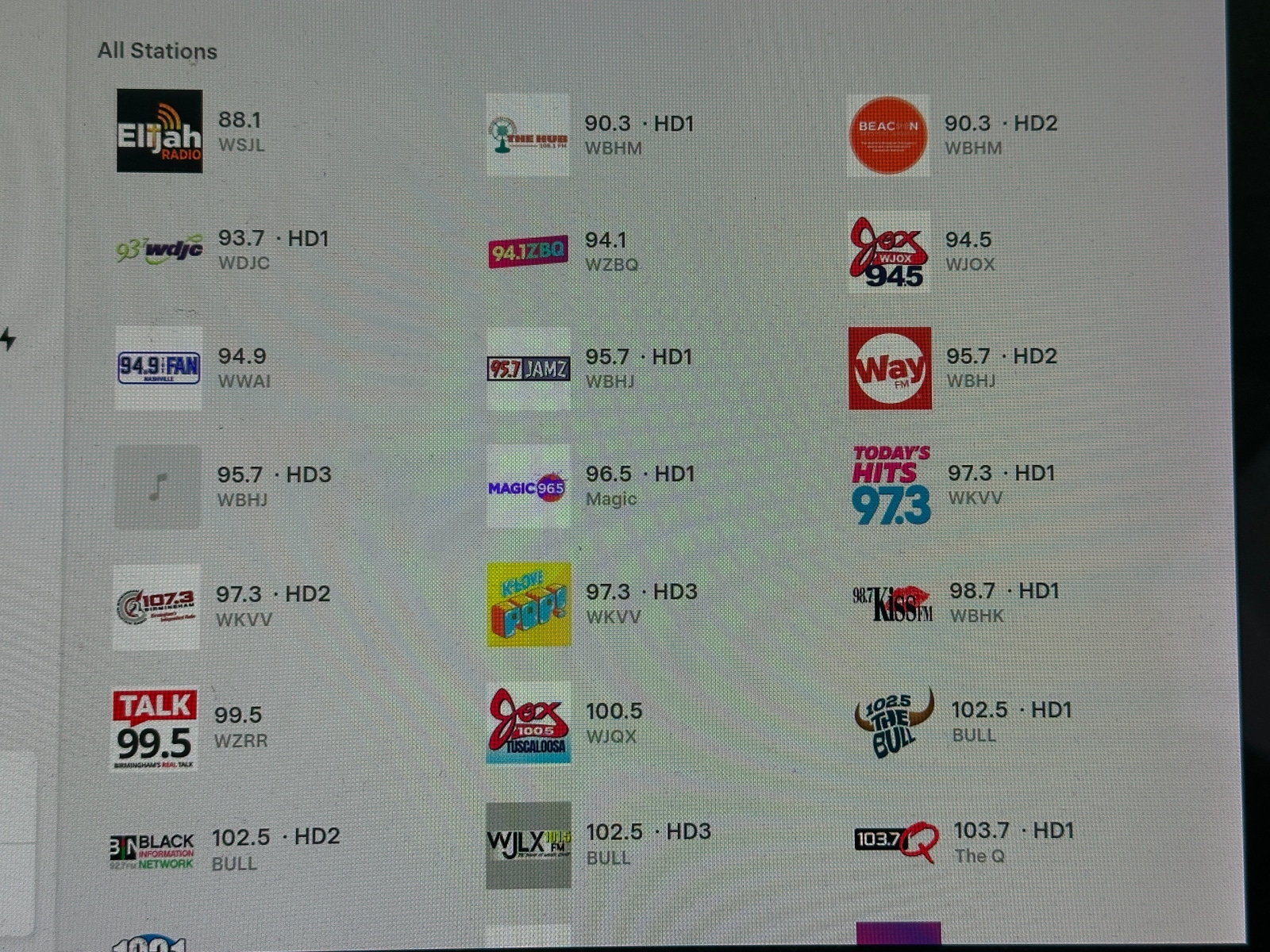Select the 94.1 WZBQ station
This screenshot has width=1270, height=952.
[x=529, y=251]
